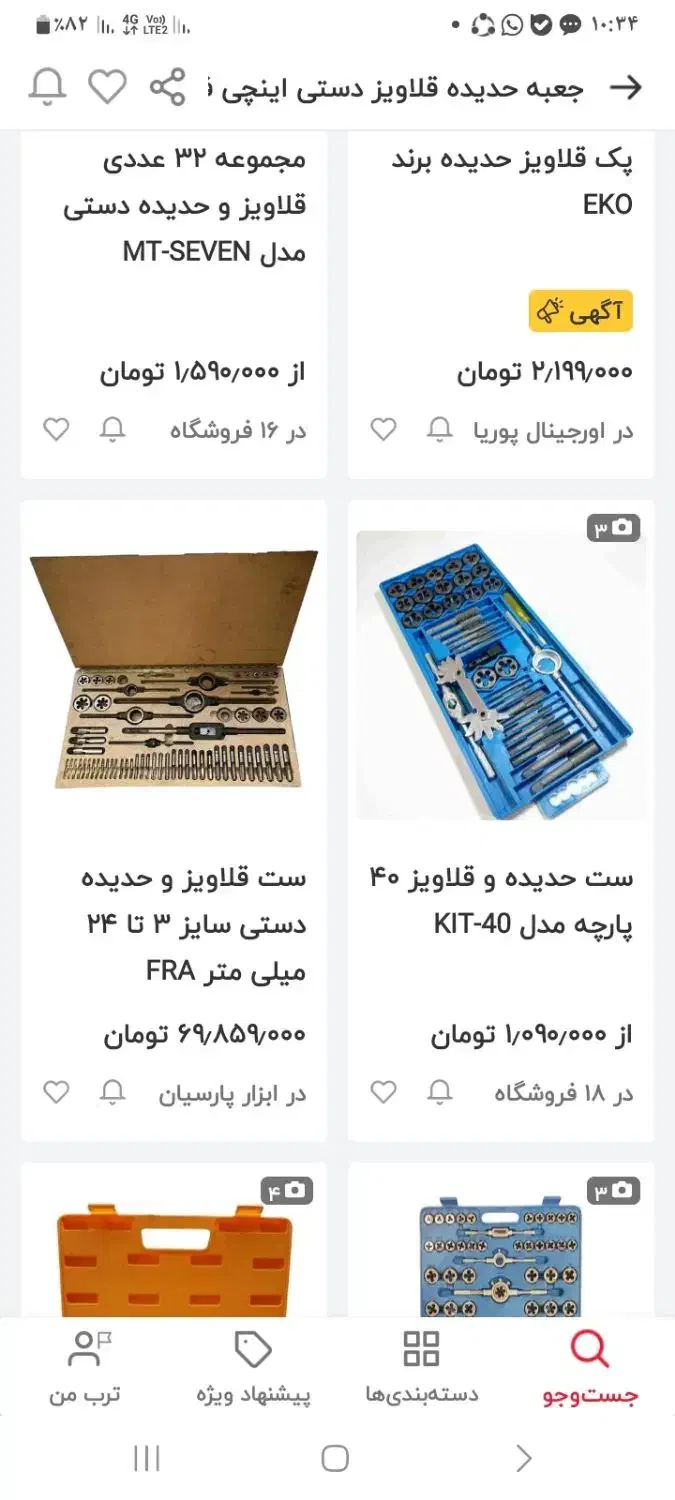The height and width of the screenshot is (1500, 675).
Task: Like the FRA set with its heart
Action: point(56,1092)
